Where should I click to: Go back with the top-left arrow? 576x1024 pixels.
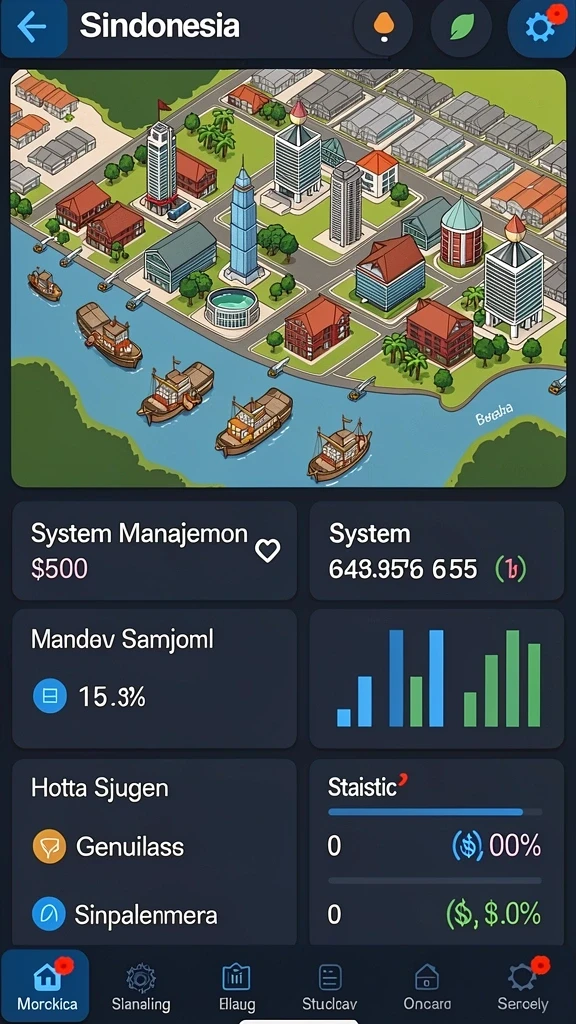pyautogui.click(x=31, y=27)
